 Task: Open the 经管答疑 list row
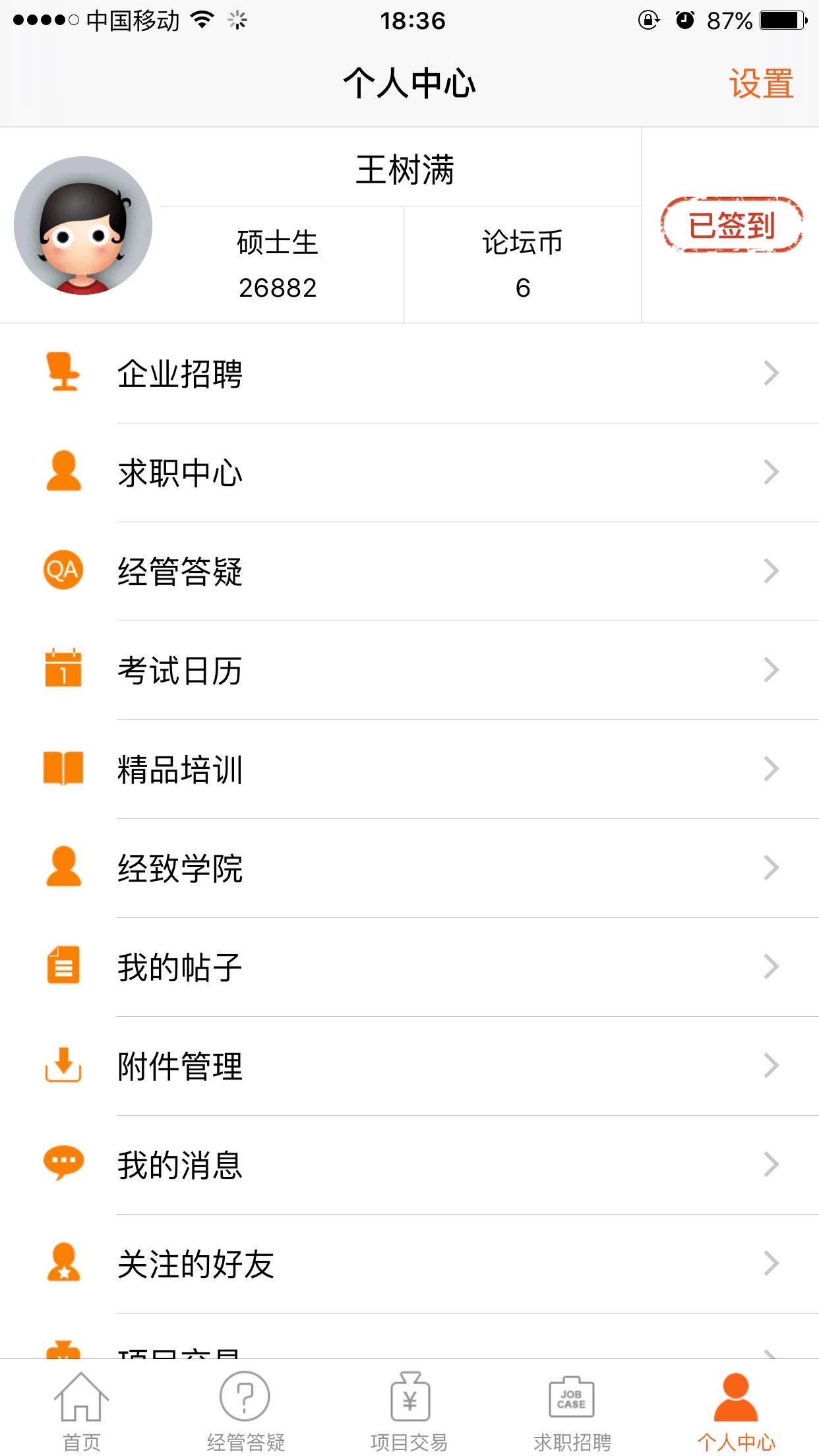coord(409,572)
